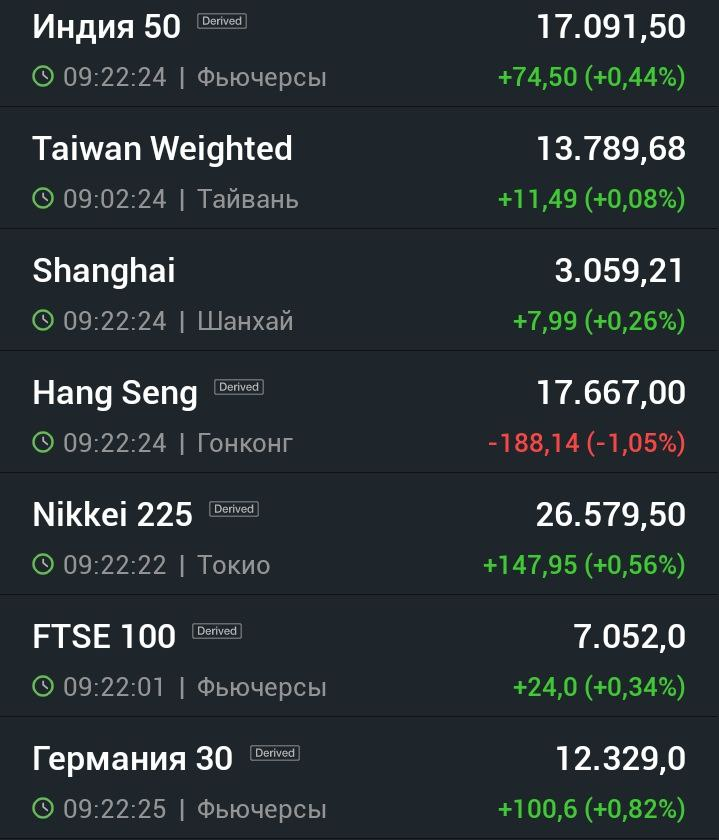
Task: Open Hang Seng index details
Action: (x=360, y=412)
